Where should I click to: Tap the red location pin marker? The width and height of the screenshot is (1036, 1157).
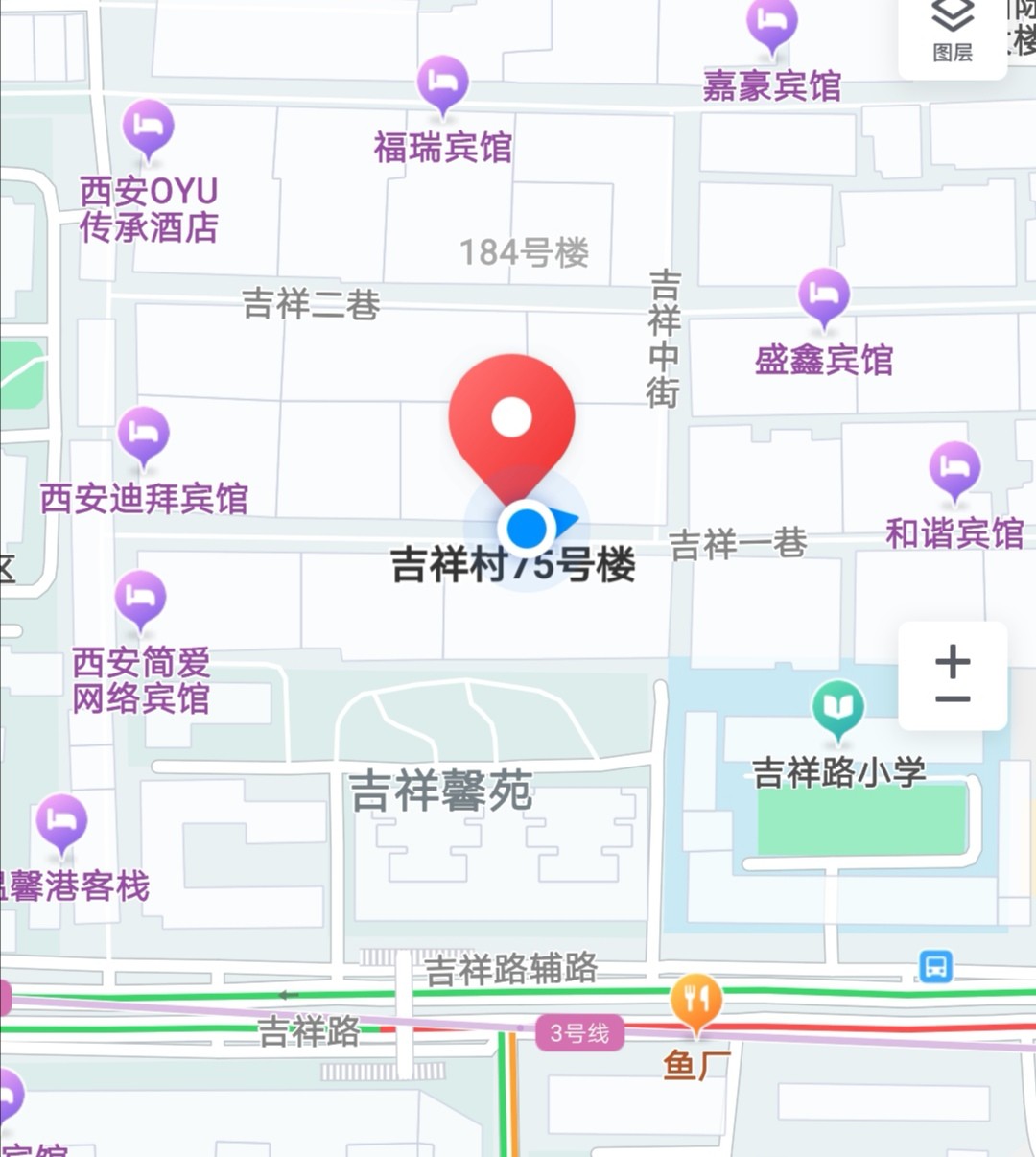512,419
